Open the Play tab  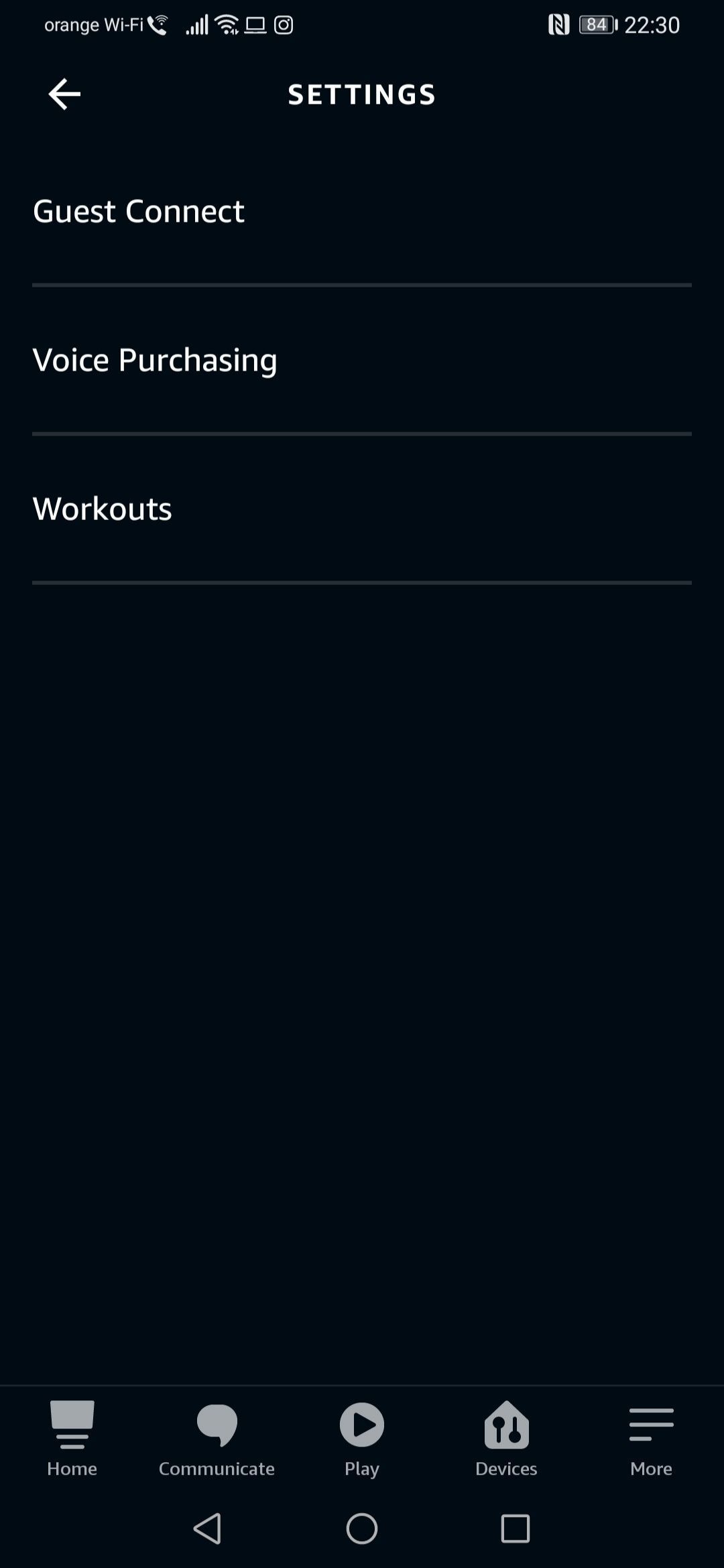pyautogui.click(x=362, y=1437)
